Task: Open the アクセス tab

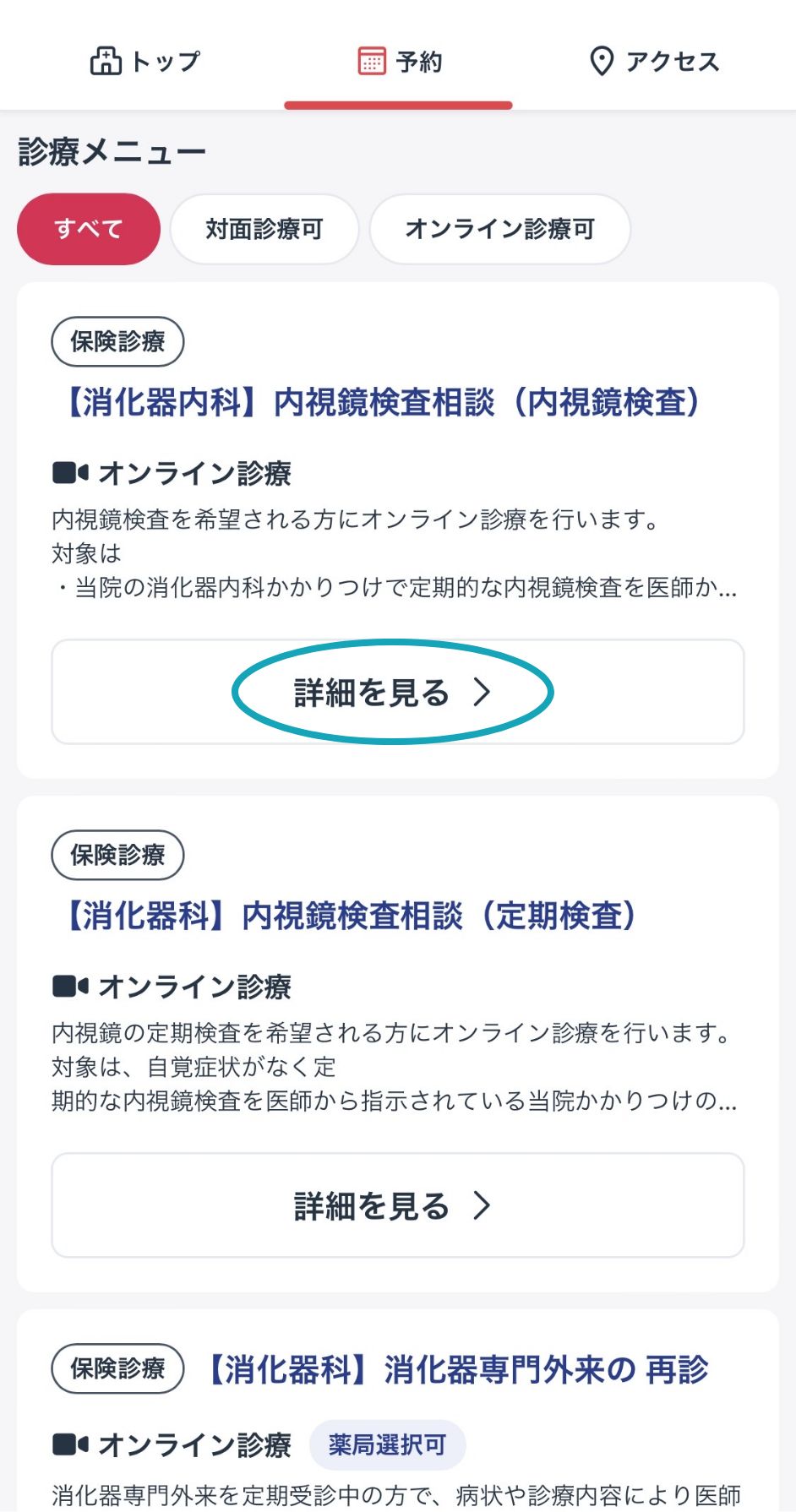Action: [x=653, y=61]
